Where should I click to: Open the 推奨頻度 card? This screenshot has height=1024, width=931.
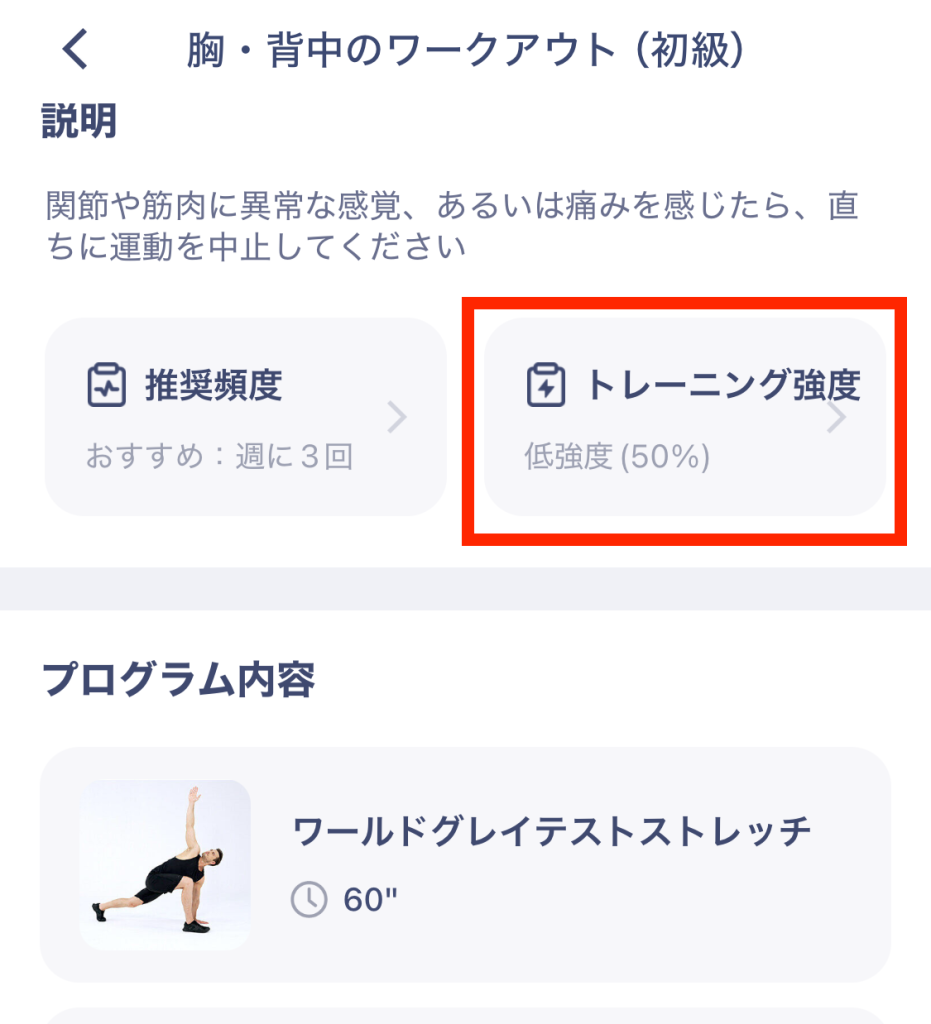coord(245,417)
